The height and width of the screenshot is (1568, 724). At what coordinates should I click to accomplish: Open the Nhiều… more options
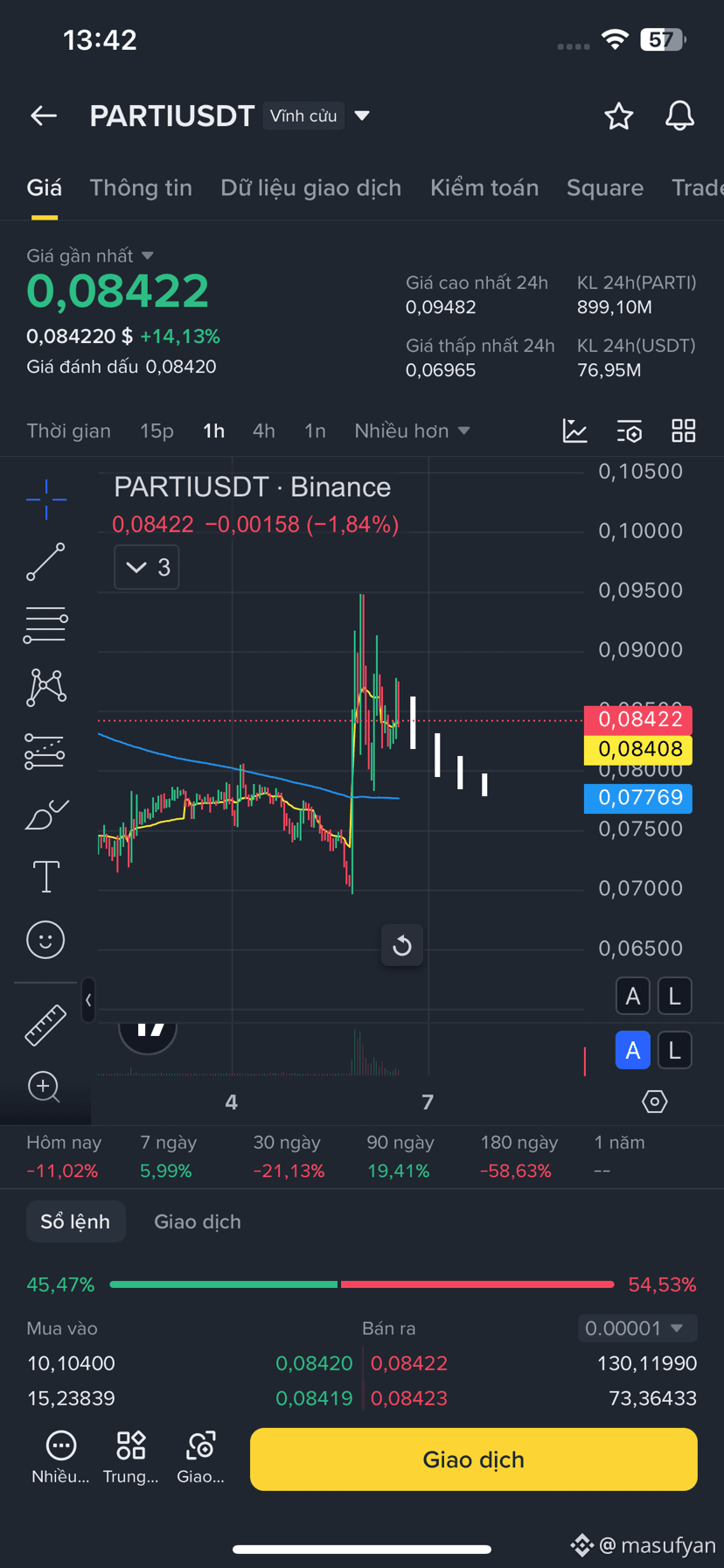tap(60, 1457)
